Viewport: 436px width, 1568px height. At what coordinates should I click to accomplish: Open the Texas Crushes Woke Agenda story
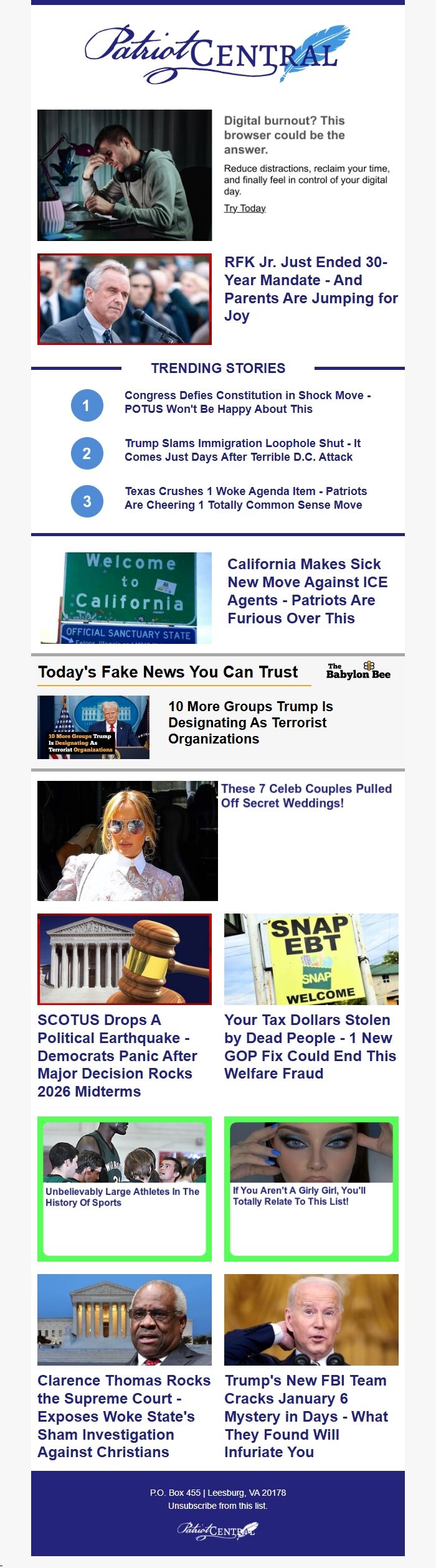click(245, 498)
